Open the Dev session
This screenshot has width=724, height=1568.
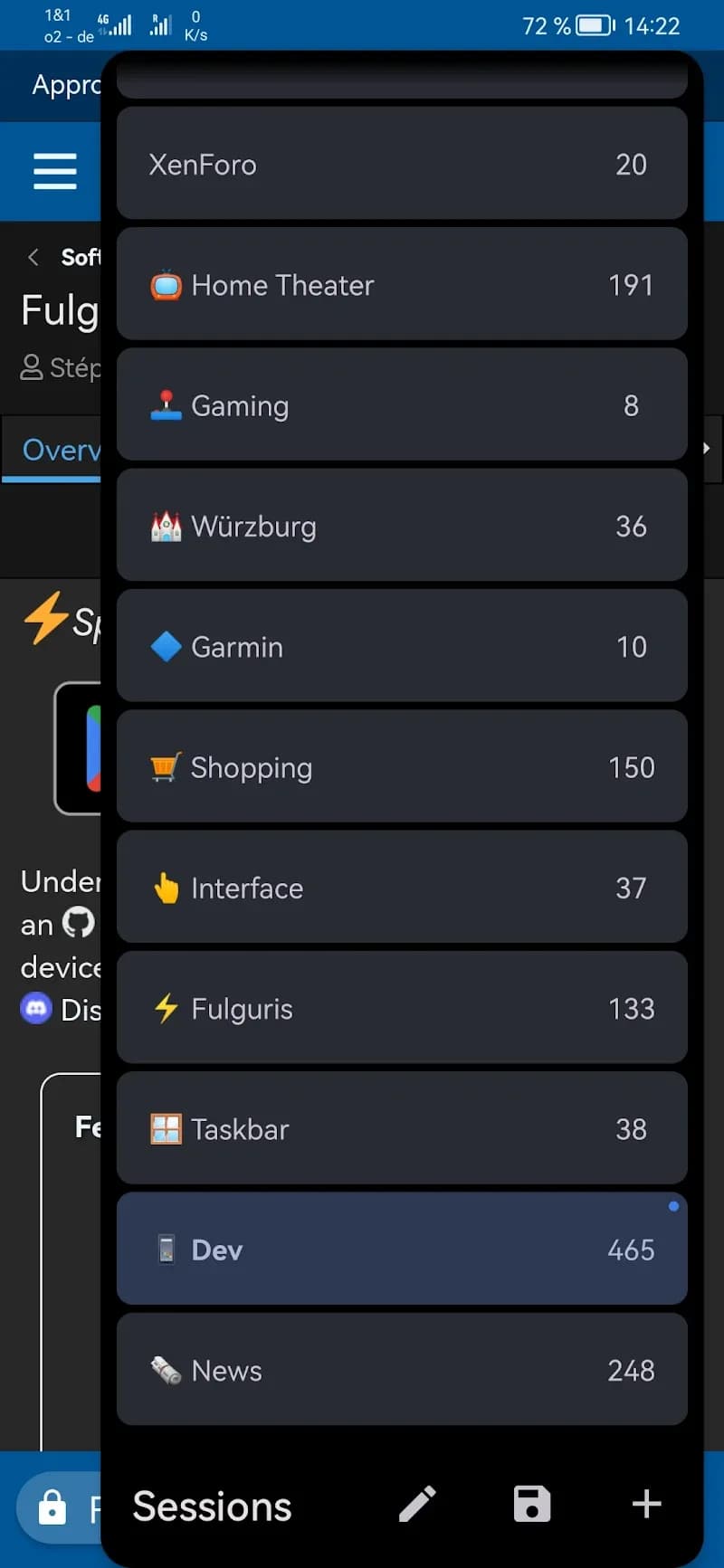402,1250
